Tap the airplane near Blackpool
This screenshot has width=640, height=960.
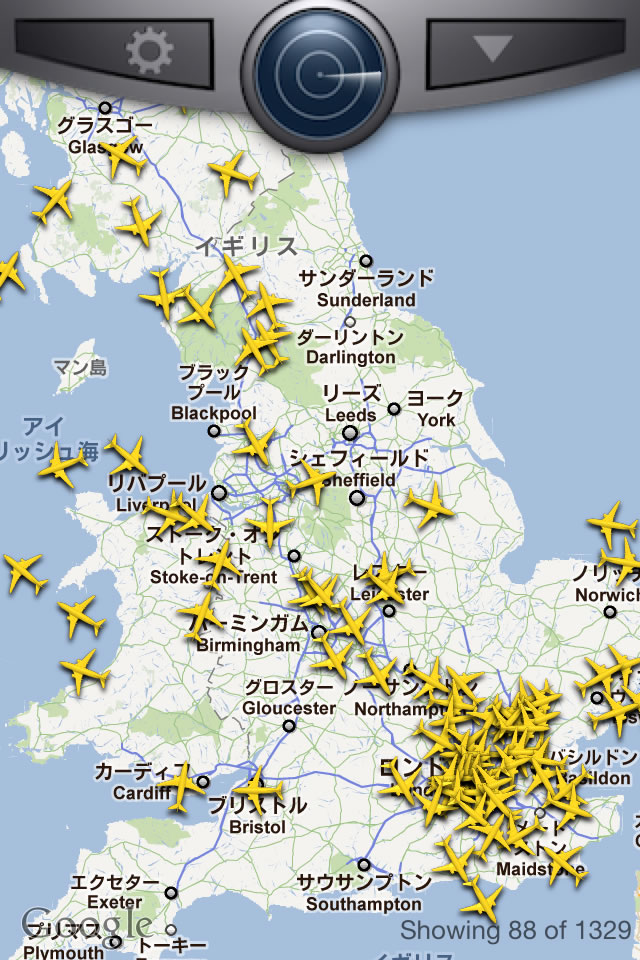coord(256,441)
